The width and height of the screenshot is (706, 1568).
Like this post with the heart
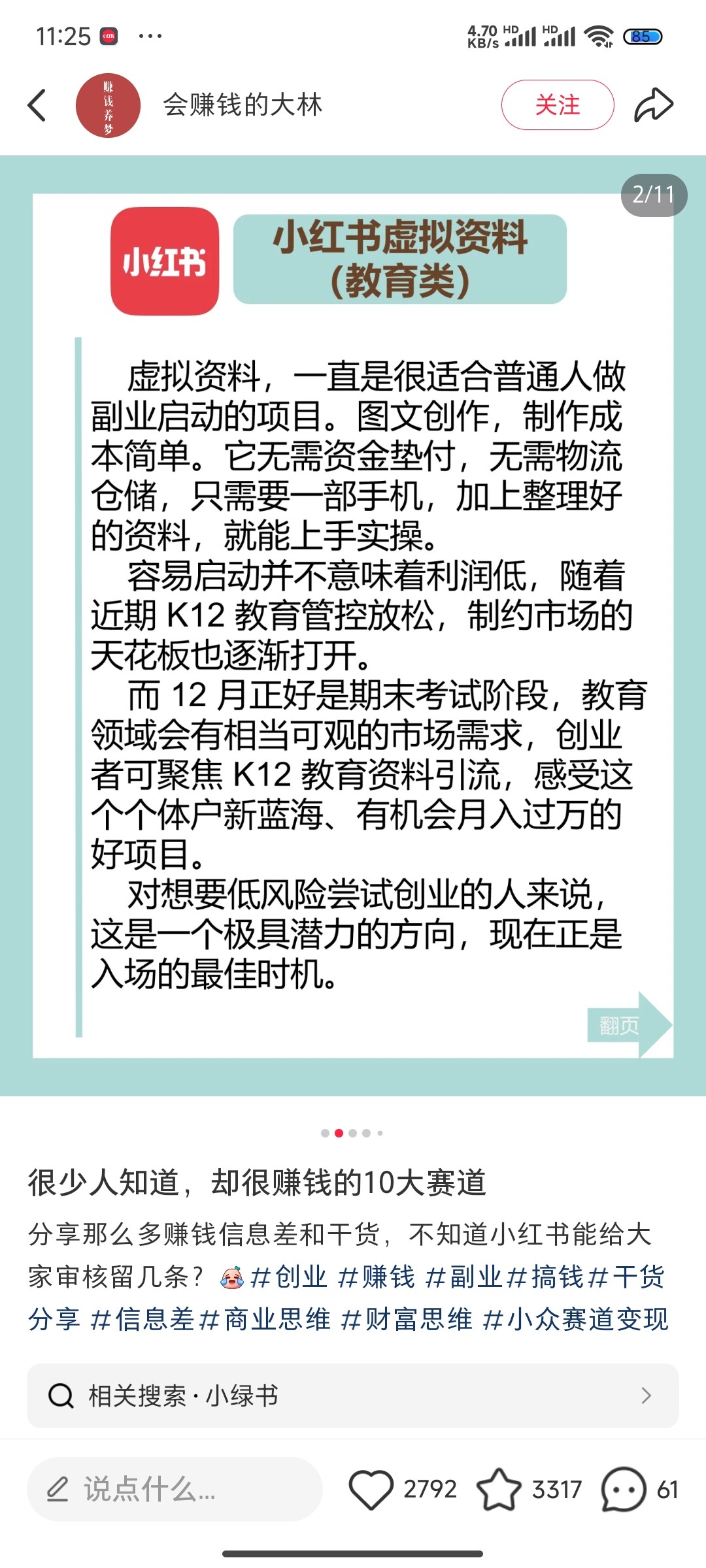371,1489
